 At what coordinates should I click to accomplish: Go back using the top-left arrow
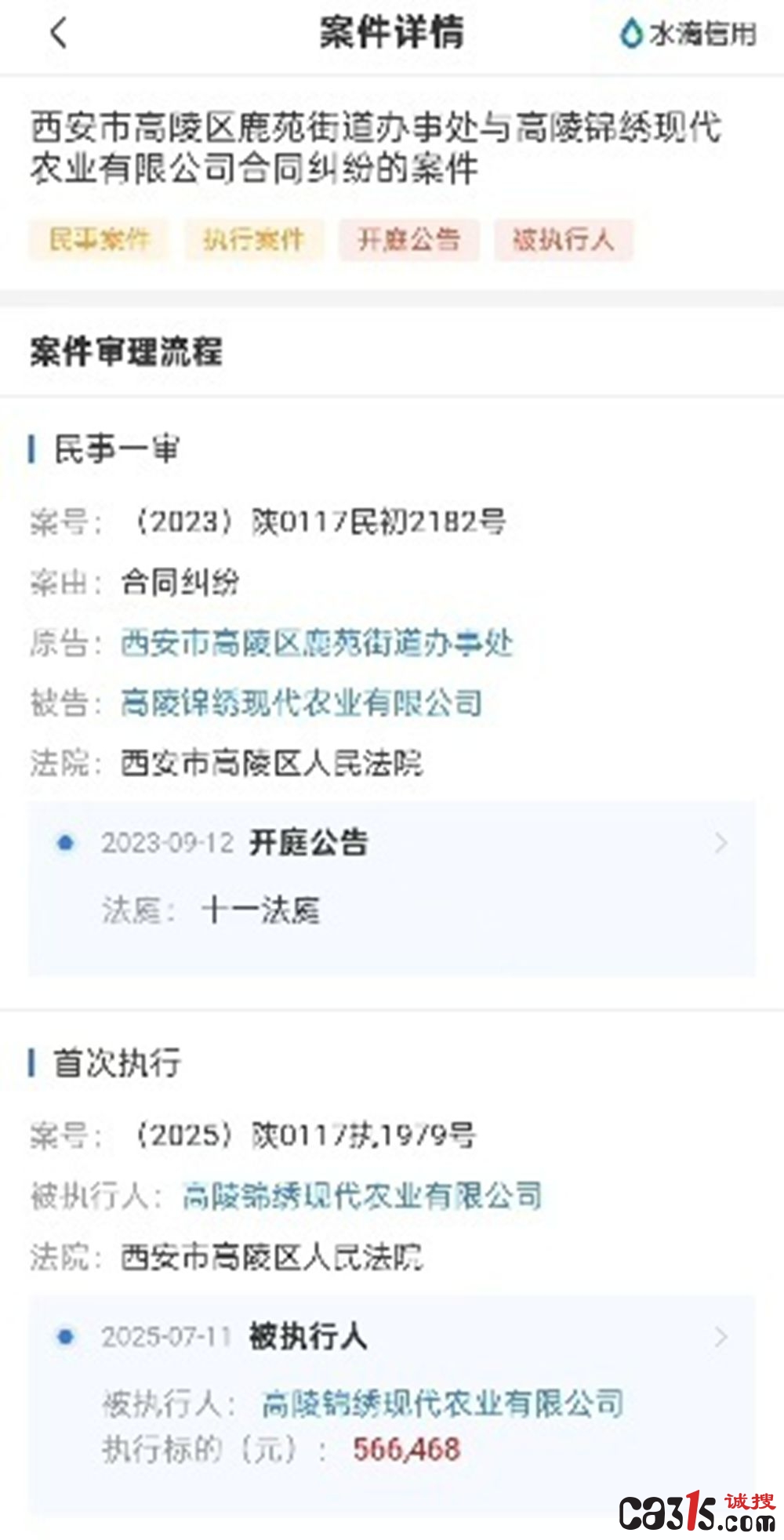click(x=59, y=34)
